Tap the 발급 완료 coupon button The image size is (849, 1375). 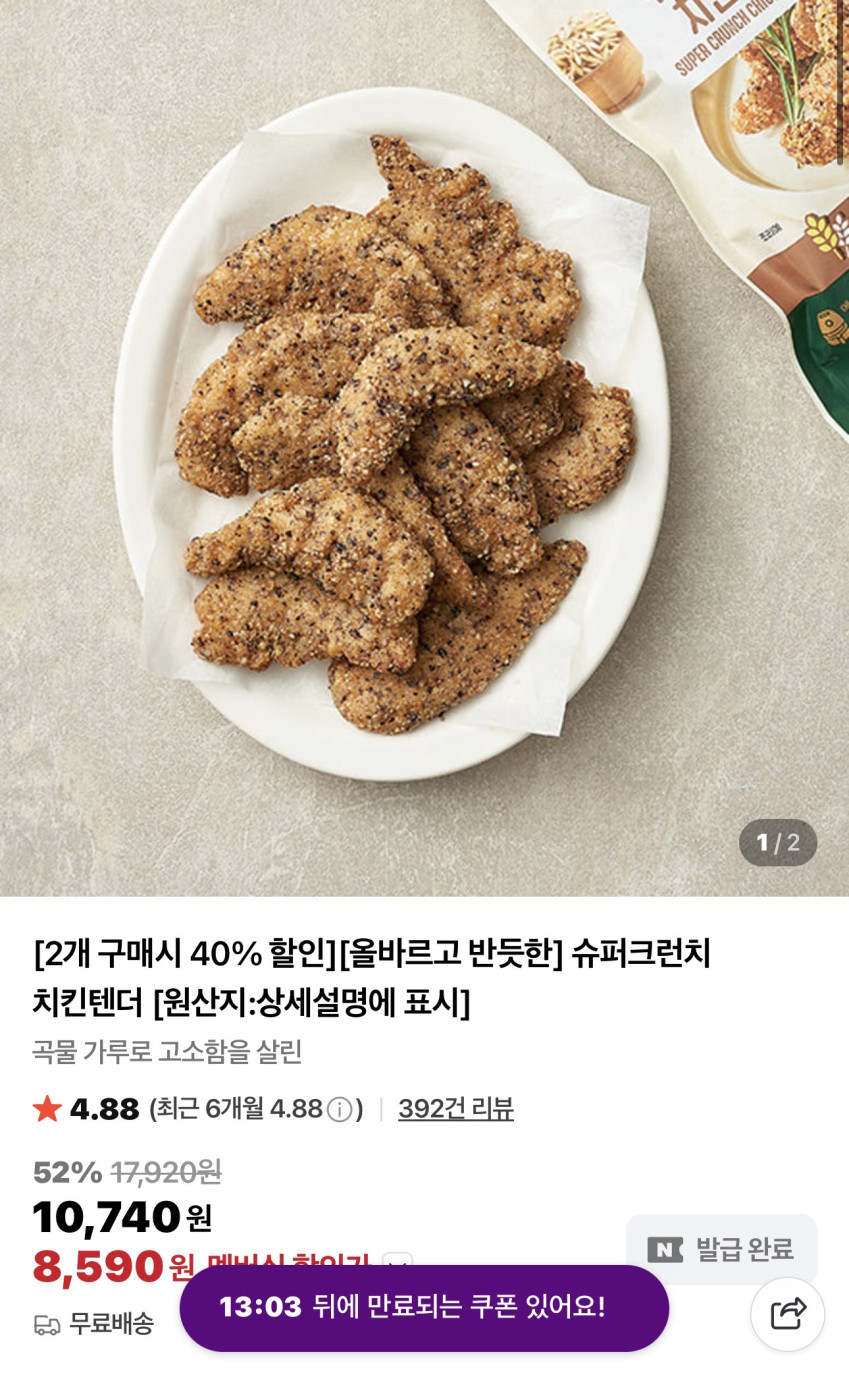pos(721,1249)
